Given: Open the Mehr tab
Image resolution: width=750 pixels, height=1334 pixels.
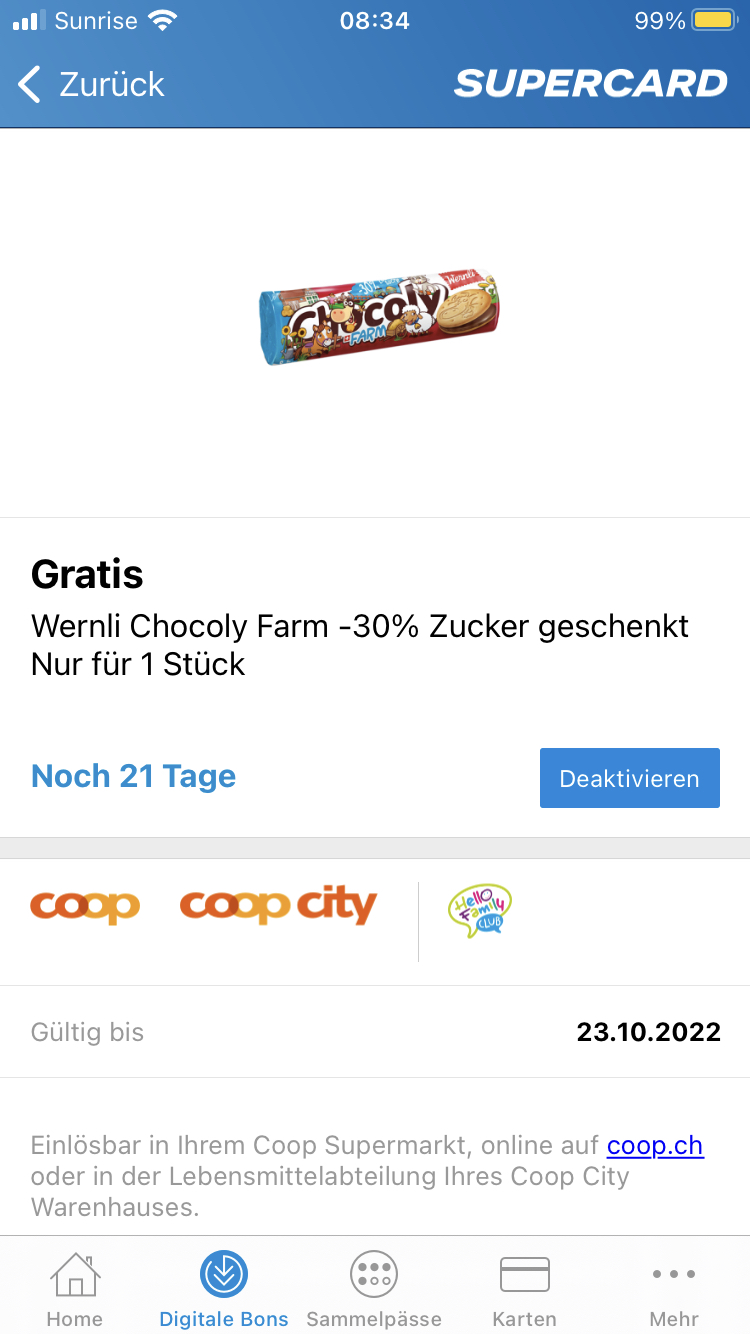Looking at the screenshot, I should click(x=674, y=1289).
